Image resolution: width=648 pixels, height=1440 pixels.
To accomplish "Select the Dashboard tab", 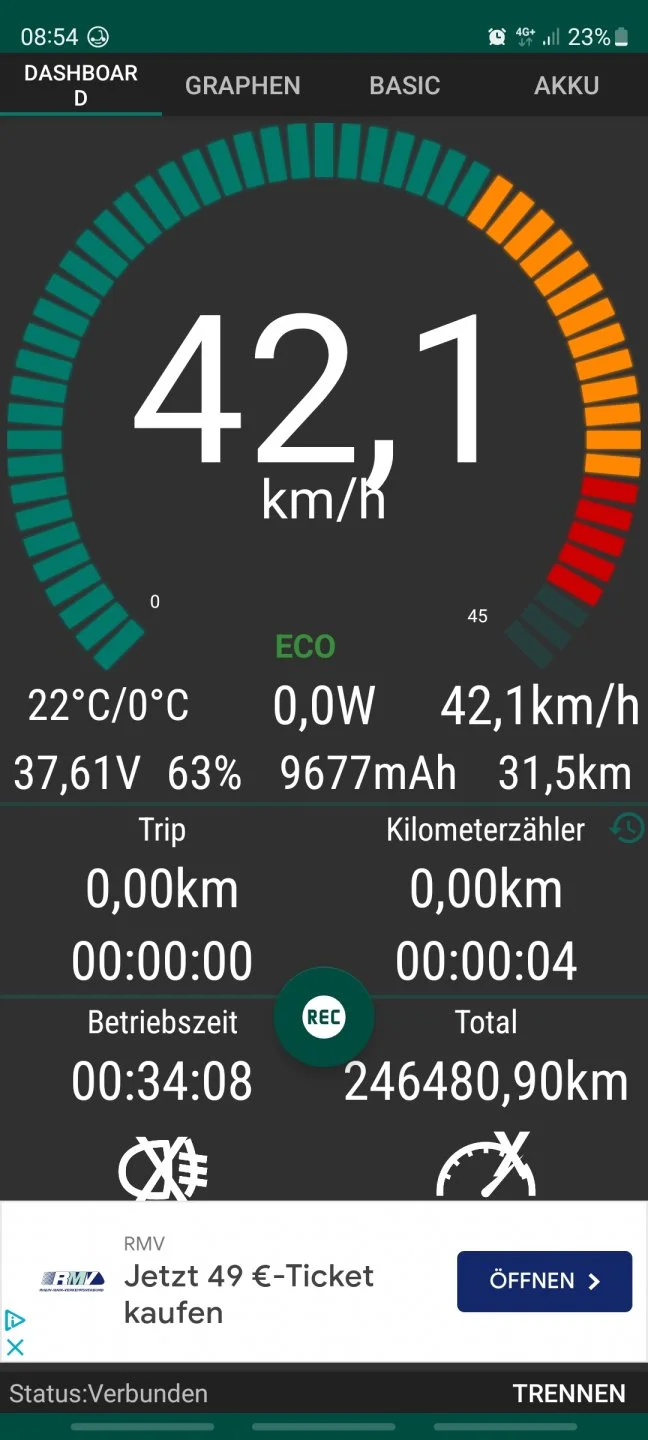I will pos(81,86).
